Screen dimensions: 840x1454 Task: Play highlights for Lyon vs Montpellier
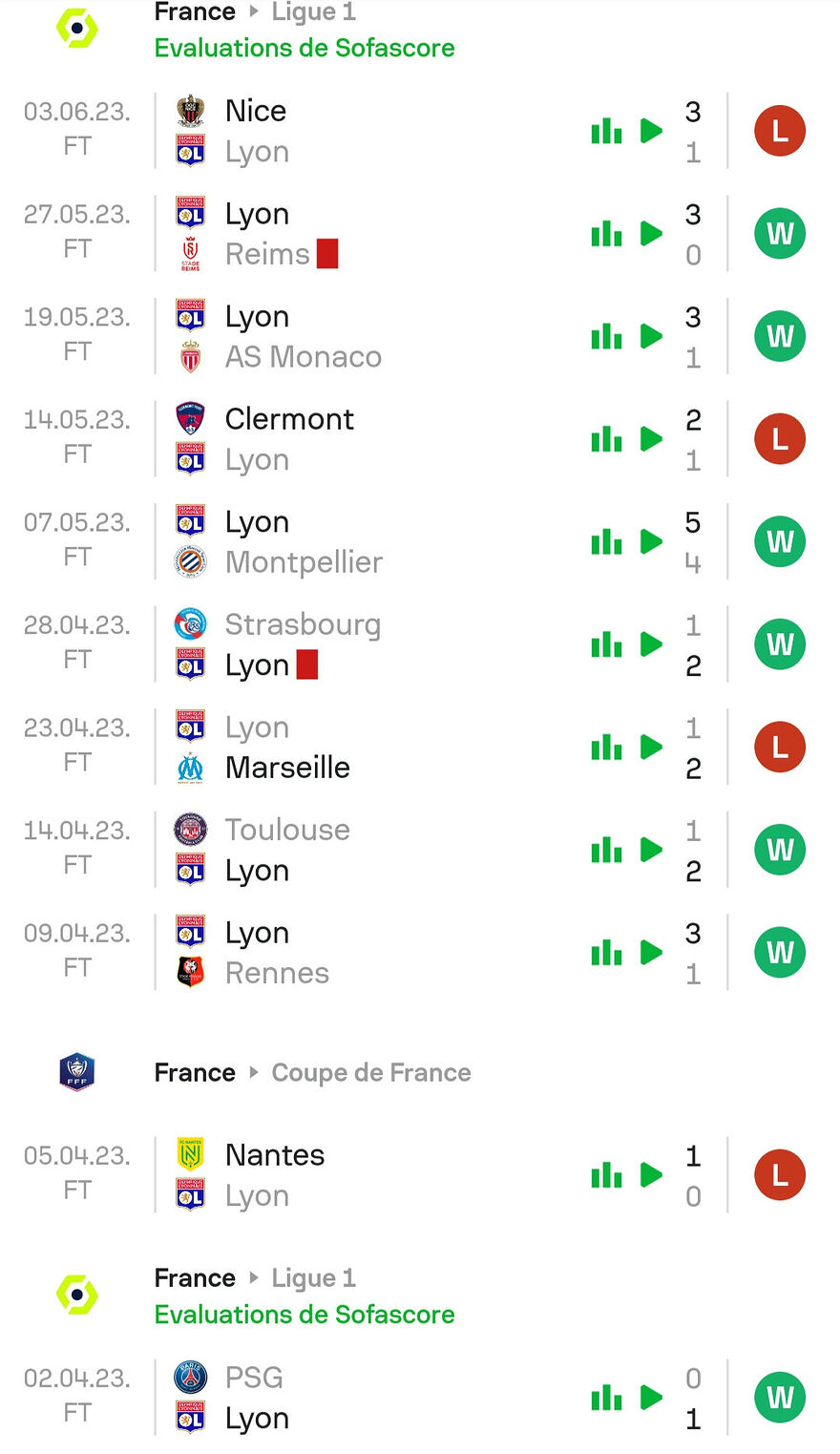tap(651, 541)
